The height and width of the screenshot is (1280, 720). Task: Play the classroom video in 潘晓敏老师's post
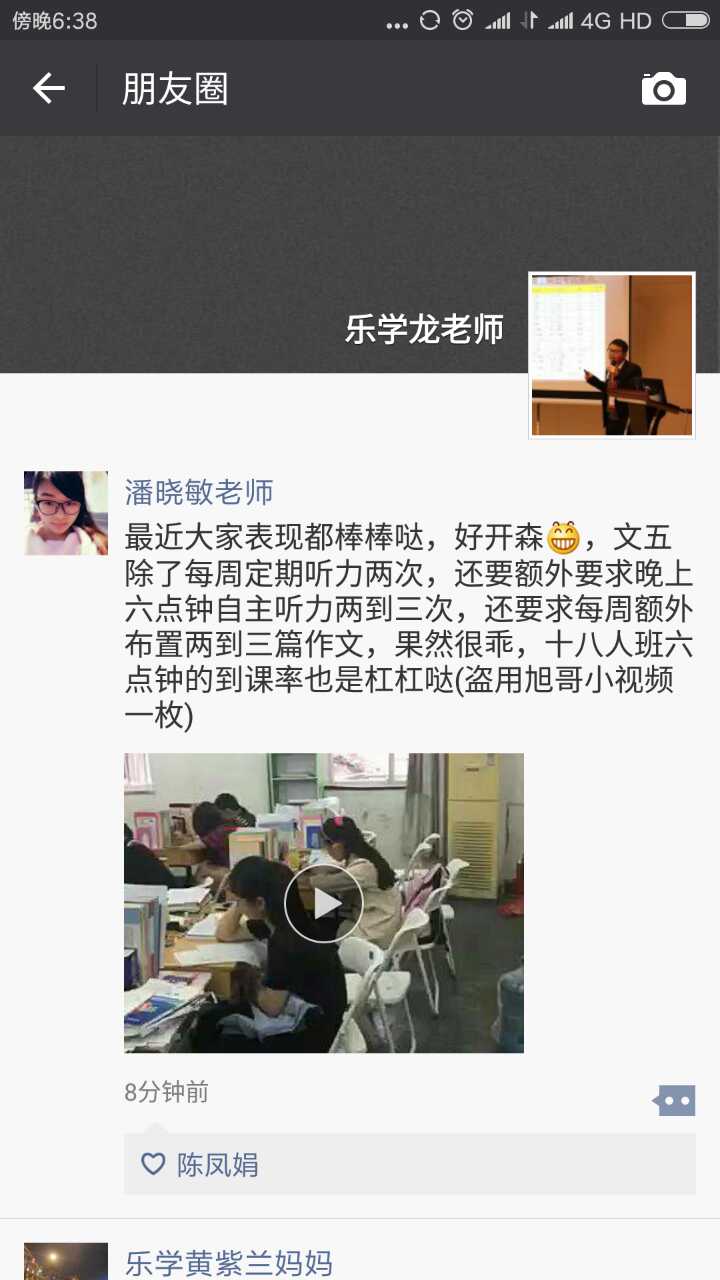coord(323,903)
